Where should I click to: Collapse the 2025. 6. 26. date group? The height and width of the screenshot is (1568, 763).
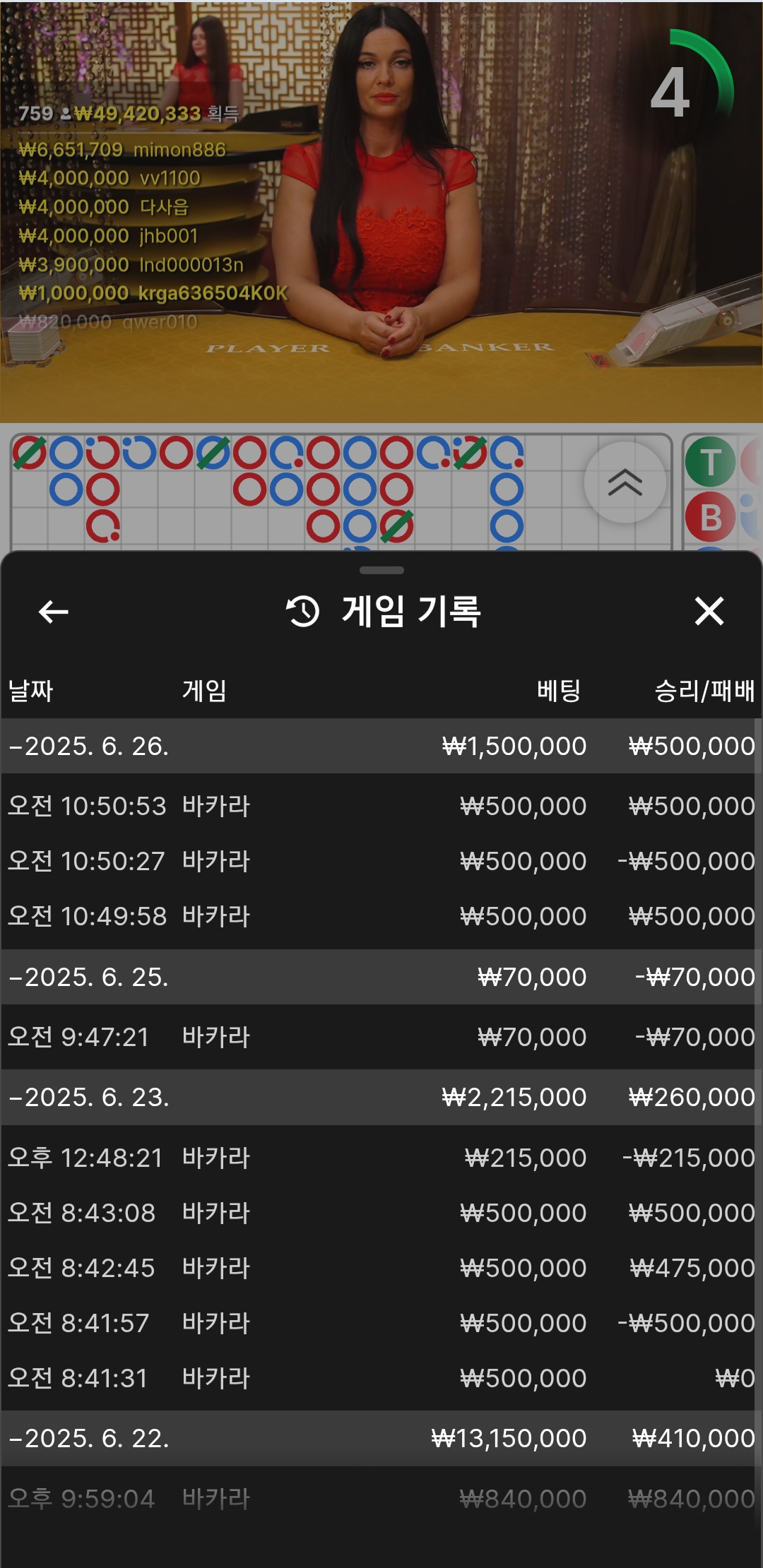pos(381,746)
